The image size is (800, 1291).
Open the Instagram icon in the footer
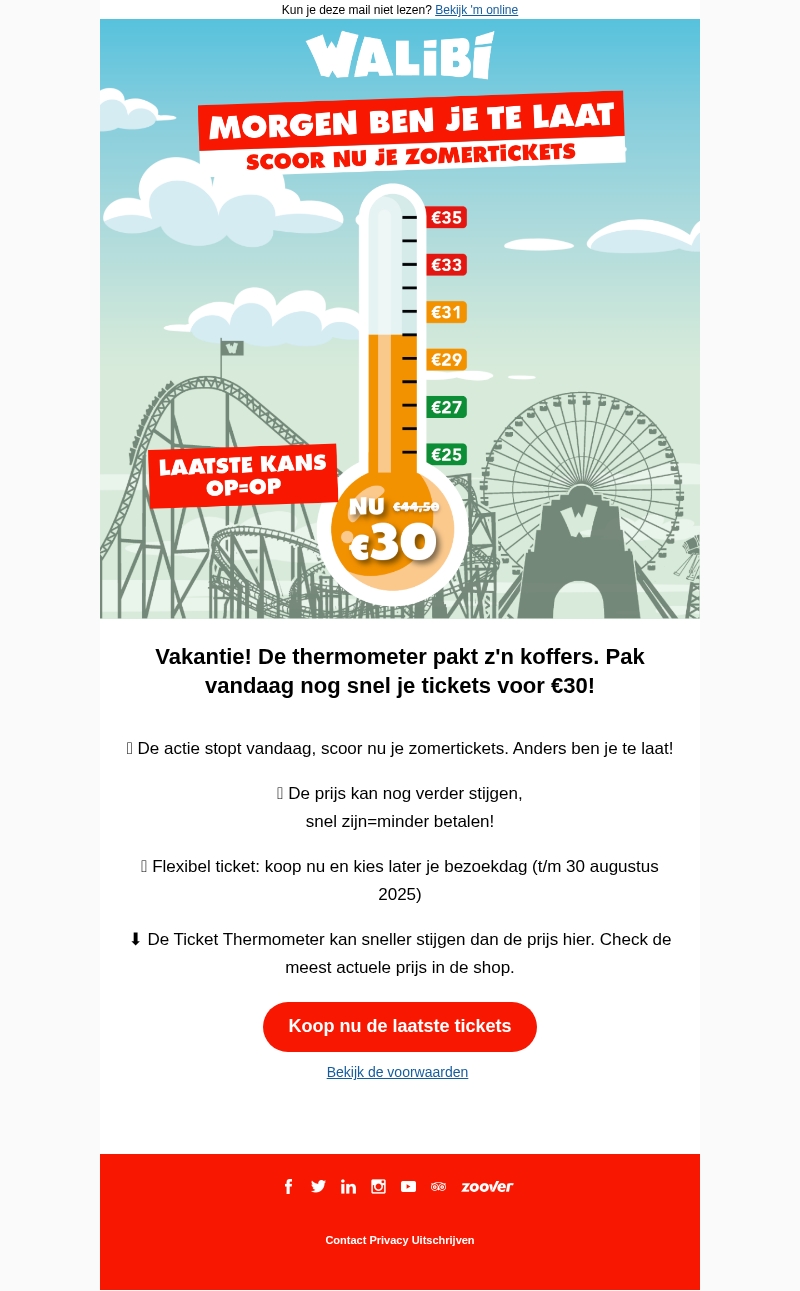378,1186
